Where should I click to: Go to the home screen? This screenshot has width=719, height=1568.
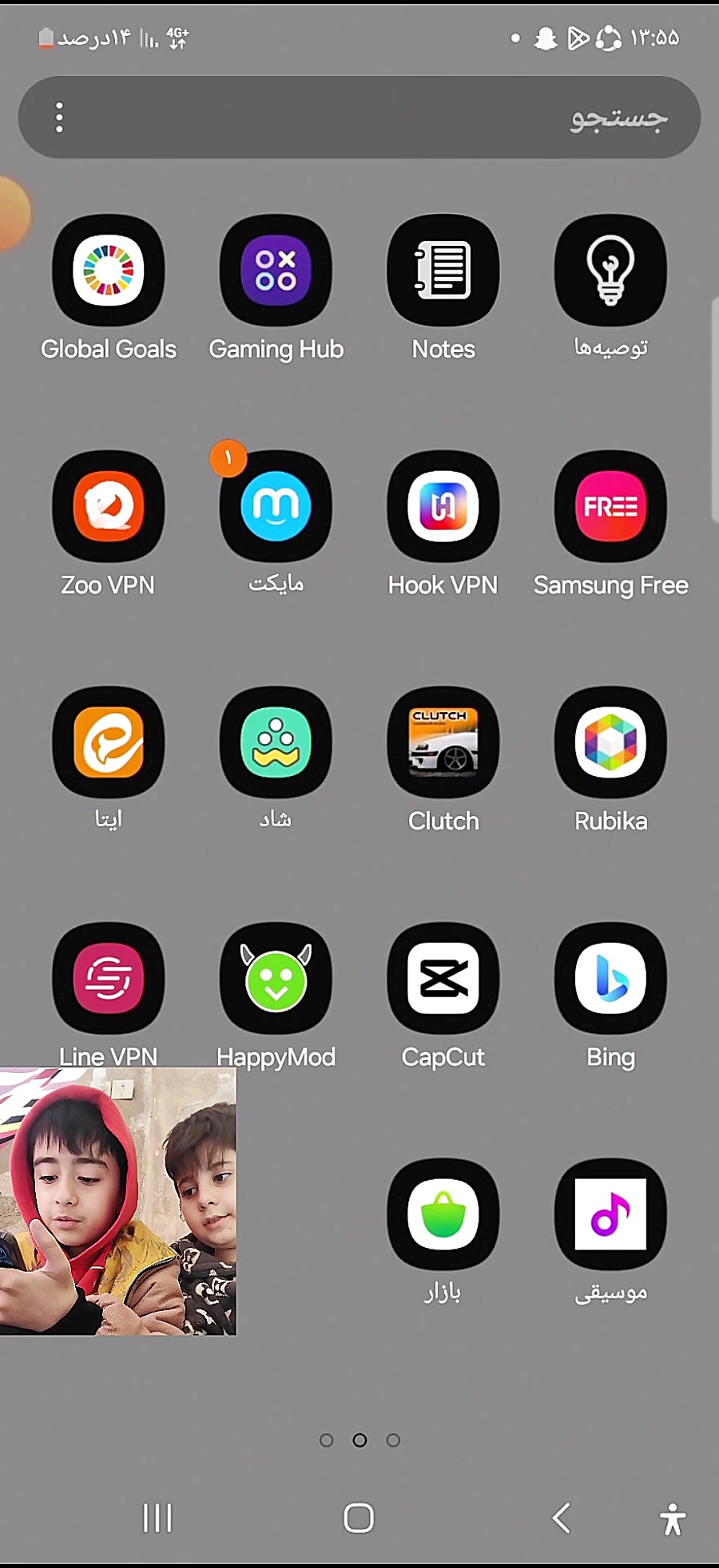coord(359,1518)
